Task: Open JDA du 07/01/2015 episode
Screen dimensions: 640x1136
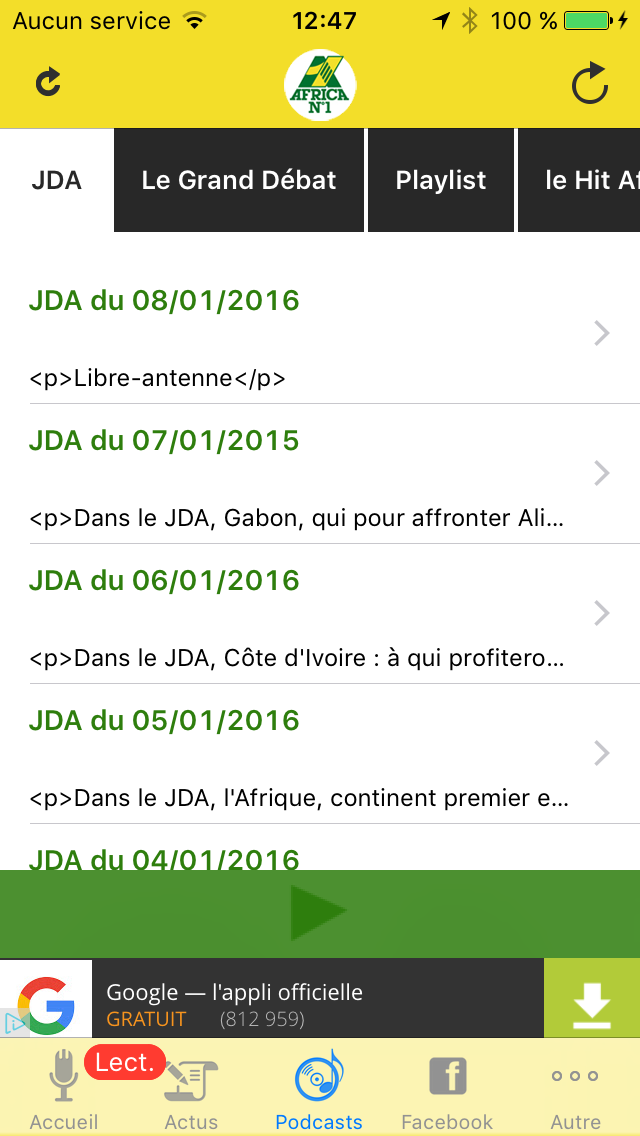Action: click(x=320, y=474)
